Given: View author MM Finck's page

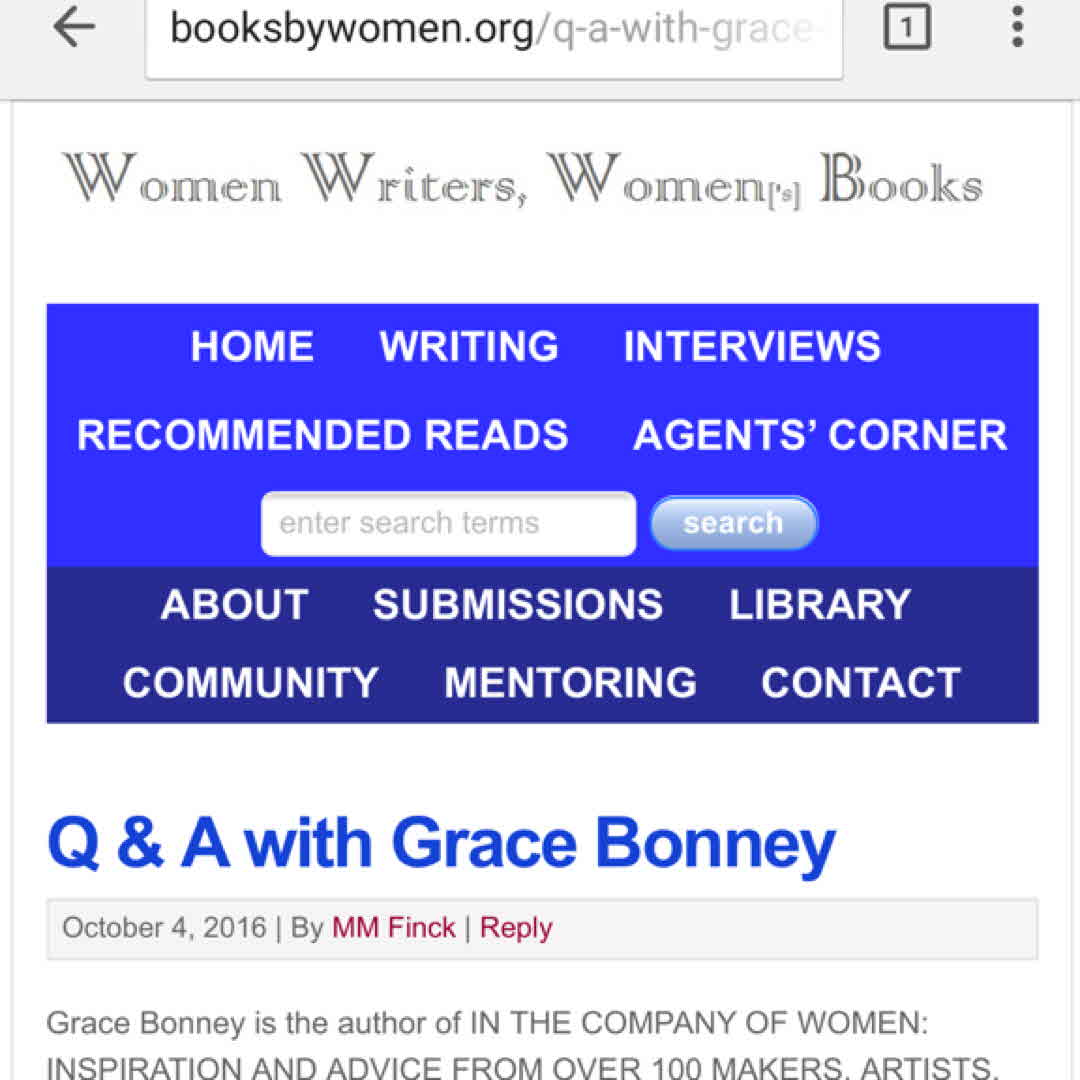Looking at the screenshot, I should coord(394,928).
